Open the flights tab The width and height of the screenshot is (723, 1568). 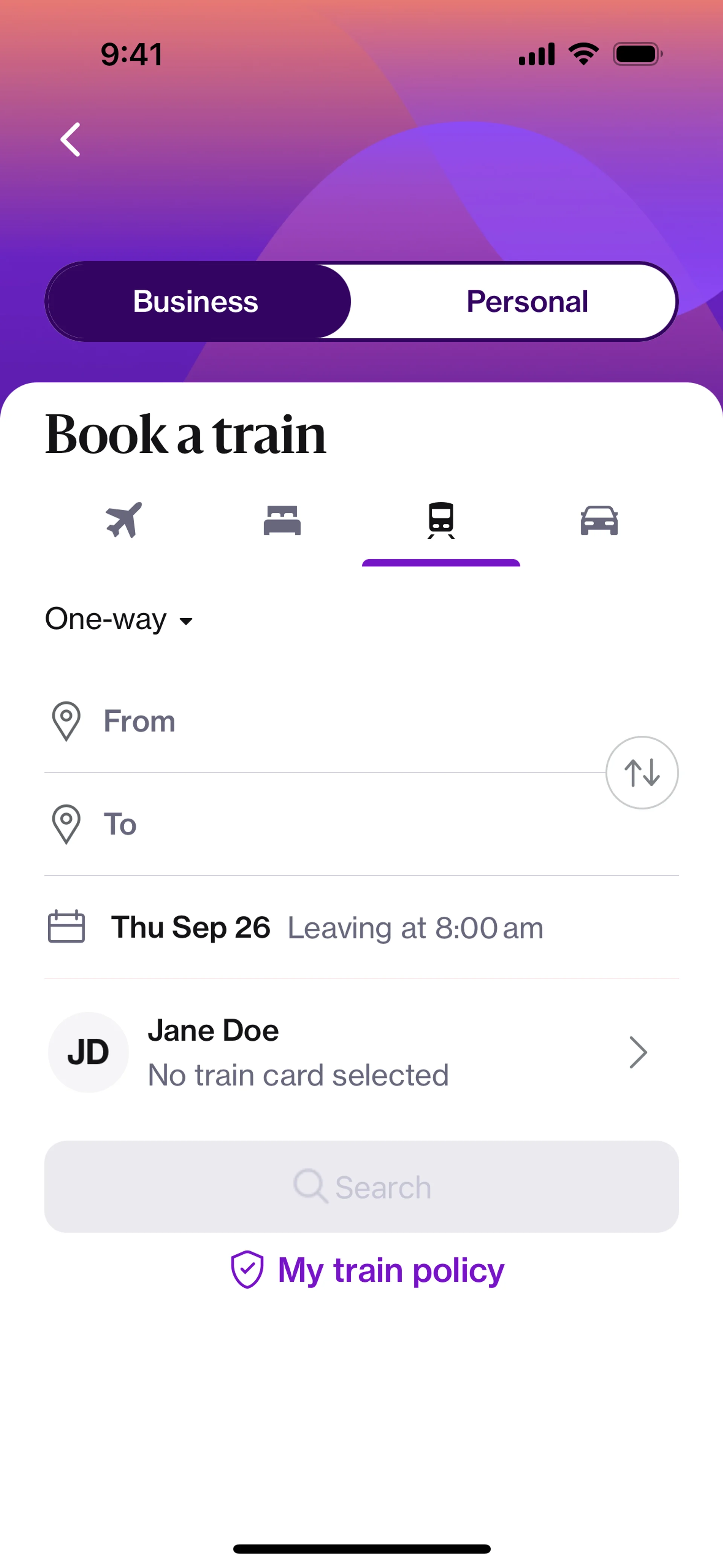click(124, 520)
